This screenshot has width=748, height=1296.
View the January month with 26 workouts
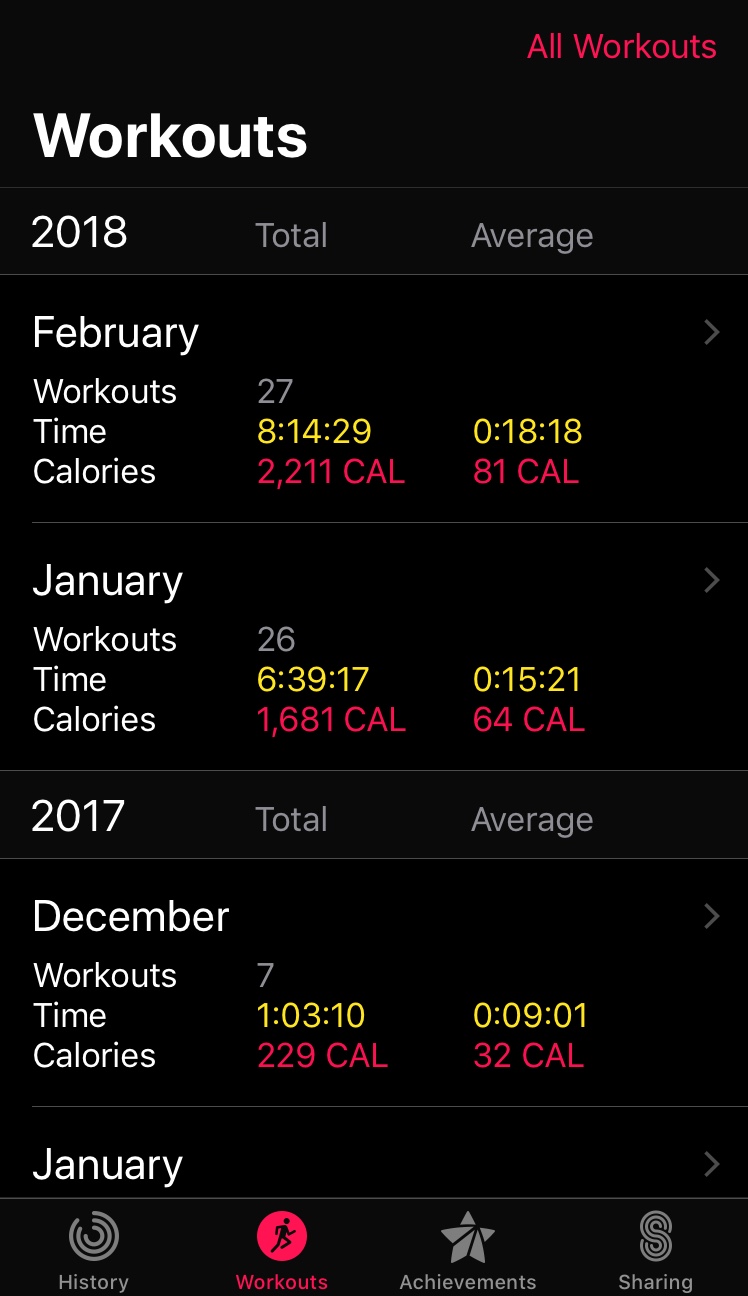pyautogui.click(x=374, y=646)
